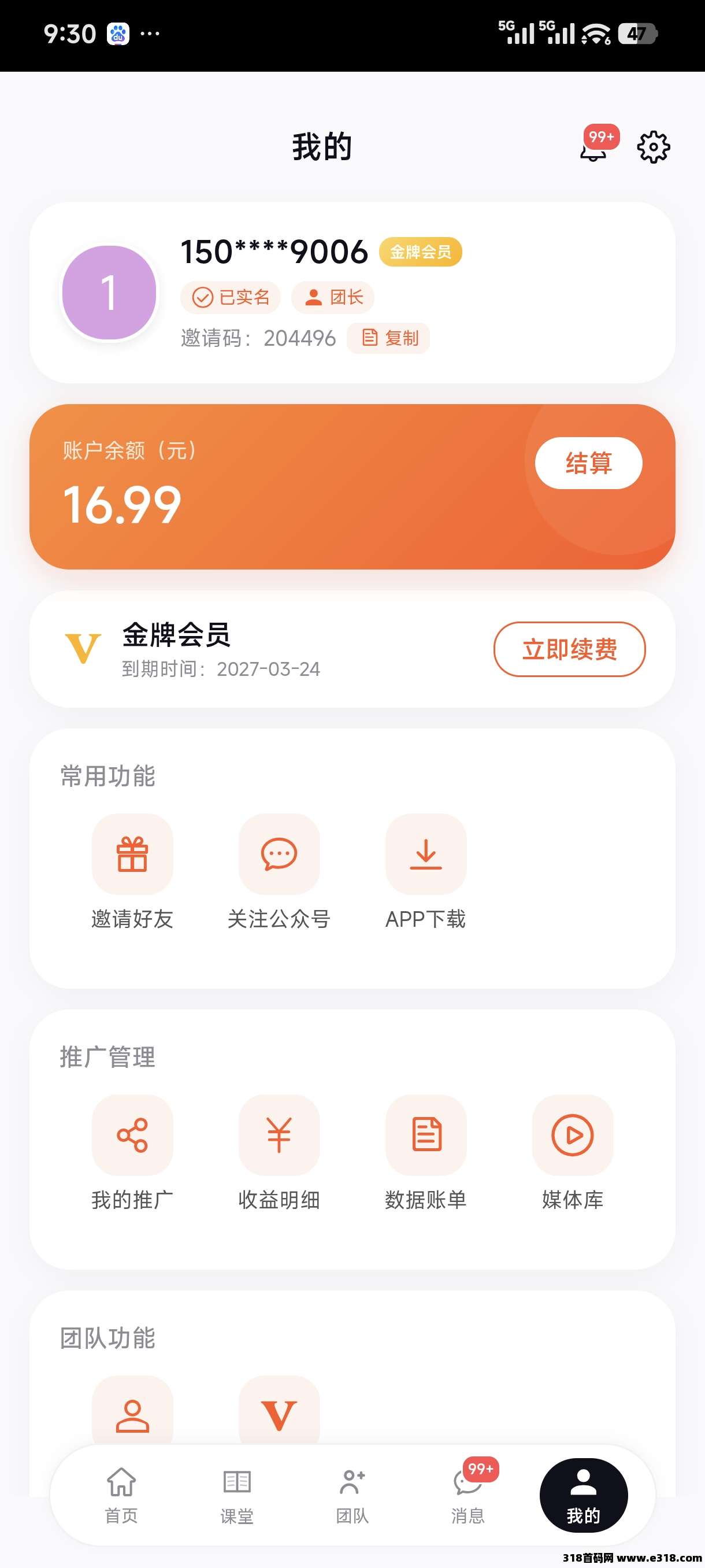Renew membership with 立即续费
This screenshot has width=705, height=1568.
point(569,649)
